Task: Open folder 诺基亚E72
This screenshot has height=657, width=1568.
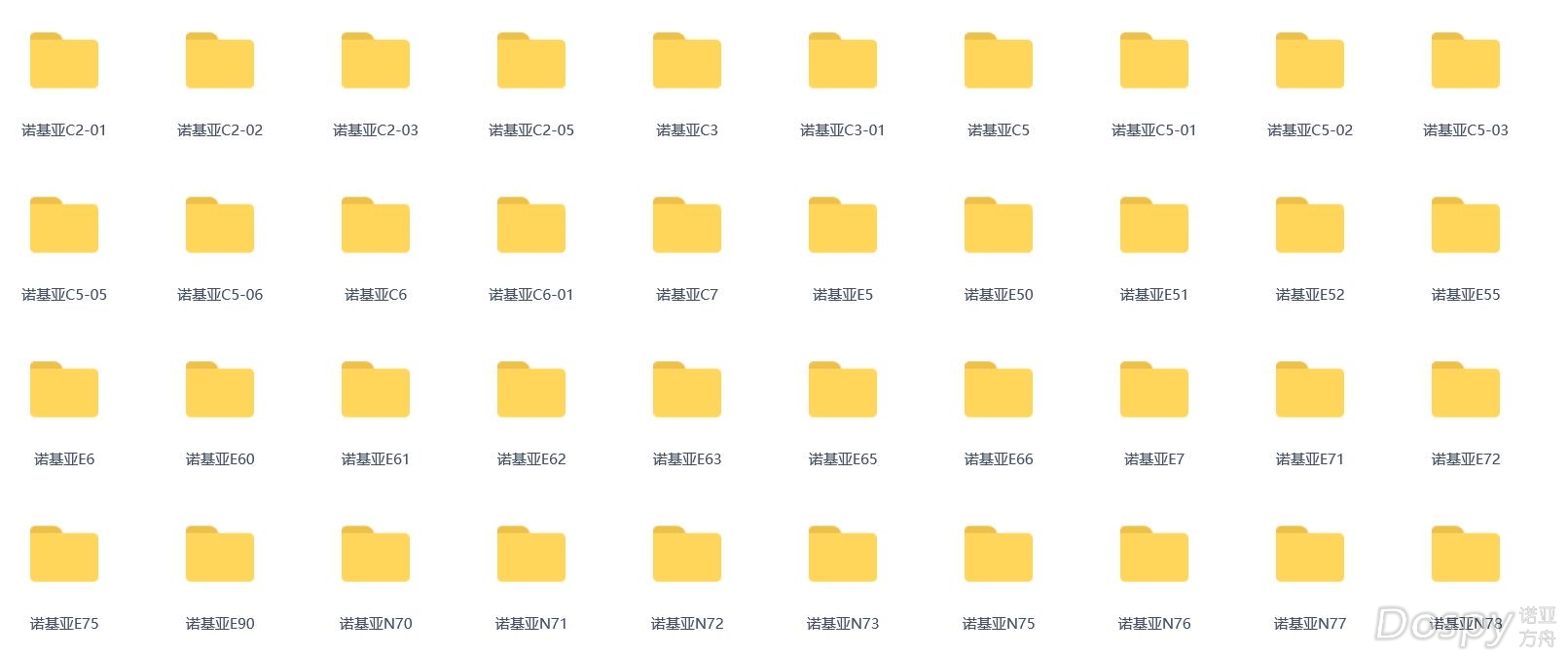Action: coord(1466,390)
